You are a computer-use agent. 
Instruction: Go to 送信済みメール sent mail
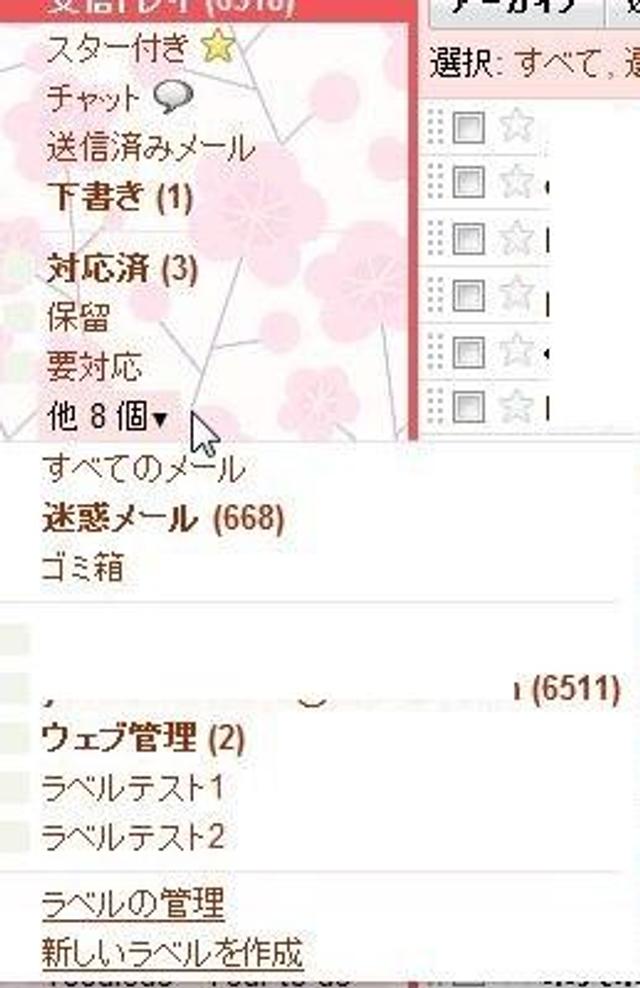tap(150, 148)
